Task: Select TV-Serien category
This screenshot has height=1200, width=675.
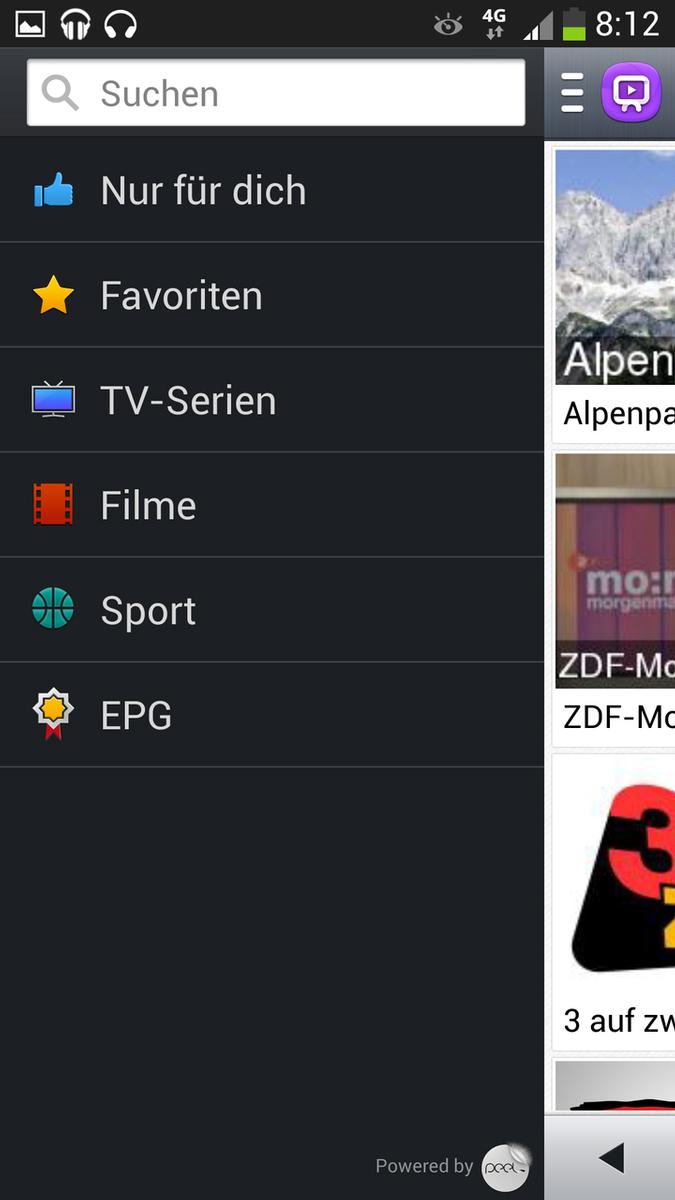Action: (272, 400)
